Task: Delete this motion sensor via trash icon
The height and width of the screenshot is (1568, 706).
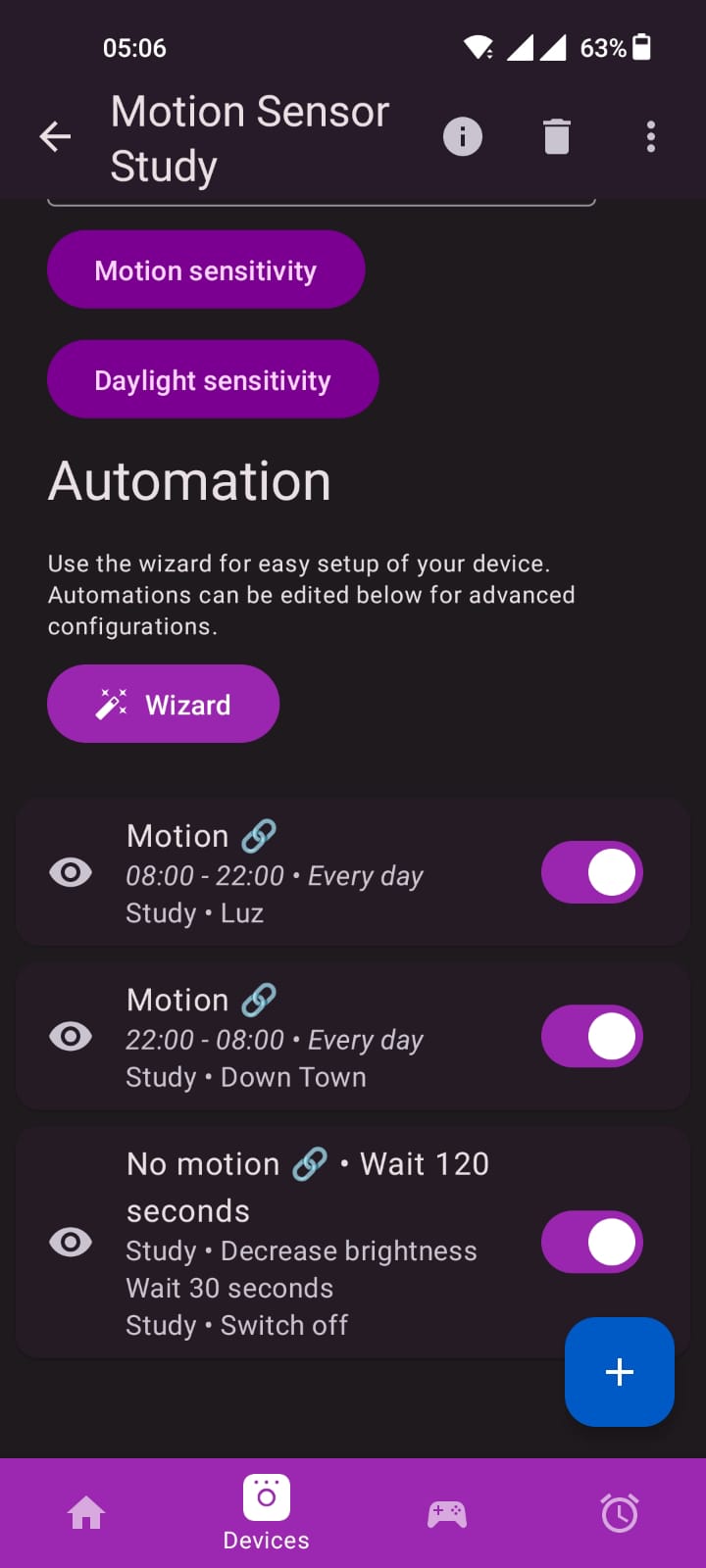Action: (x=556, y=136)
